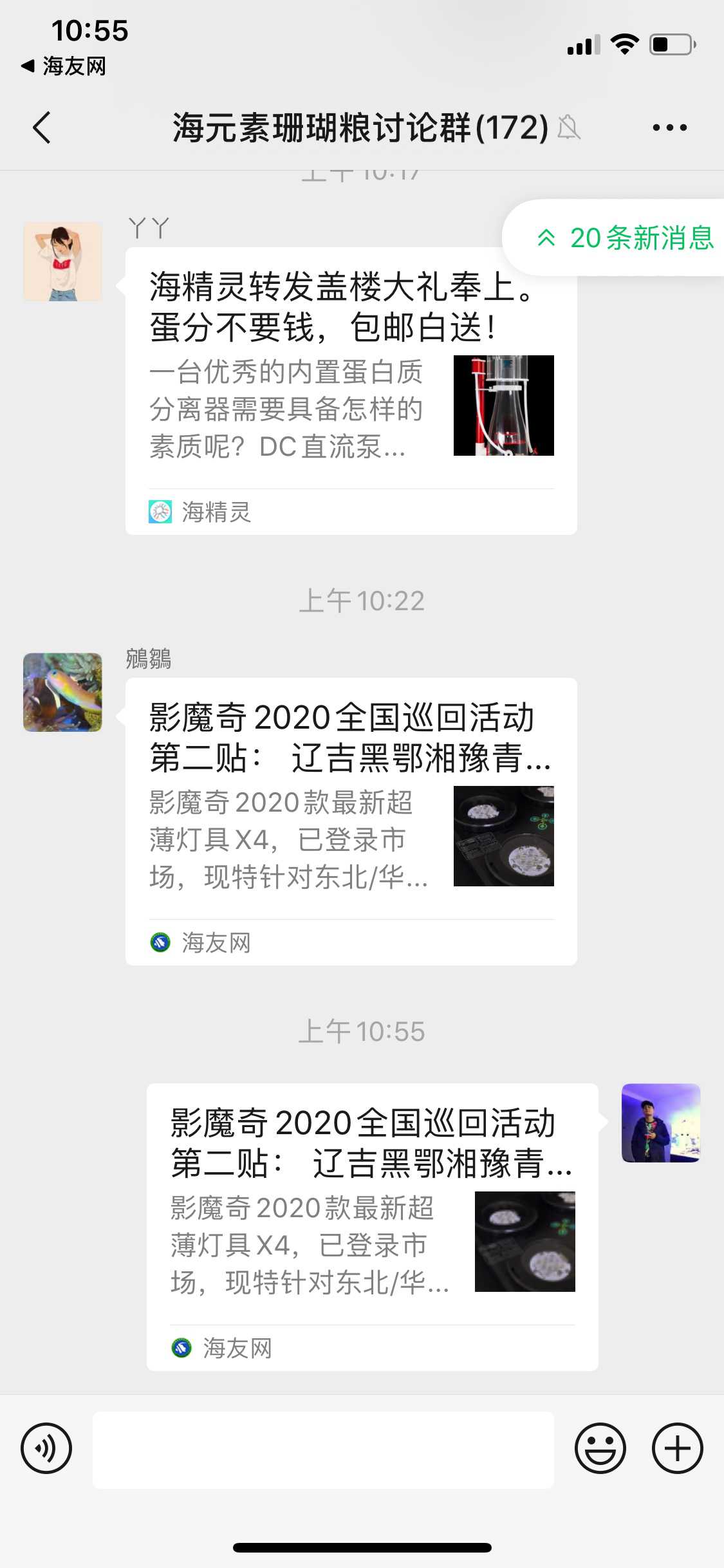
Task: Open my own sent 影魔奇 article card
Action: tap(372, 1226)
